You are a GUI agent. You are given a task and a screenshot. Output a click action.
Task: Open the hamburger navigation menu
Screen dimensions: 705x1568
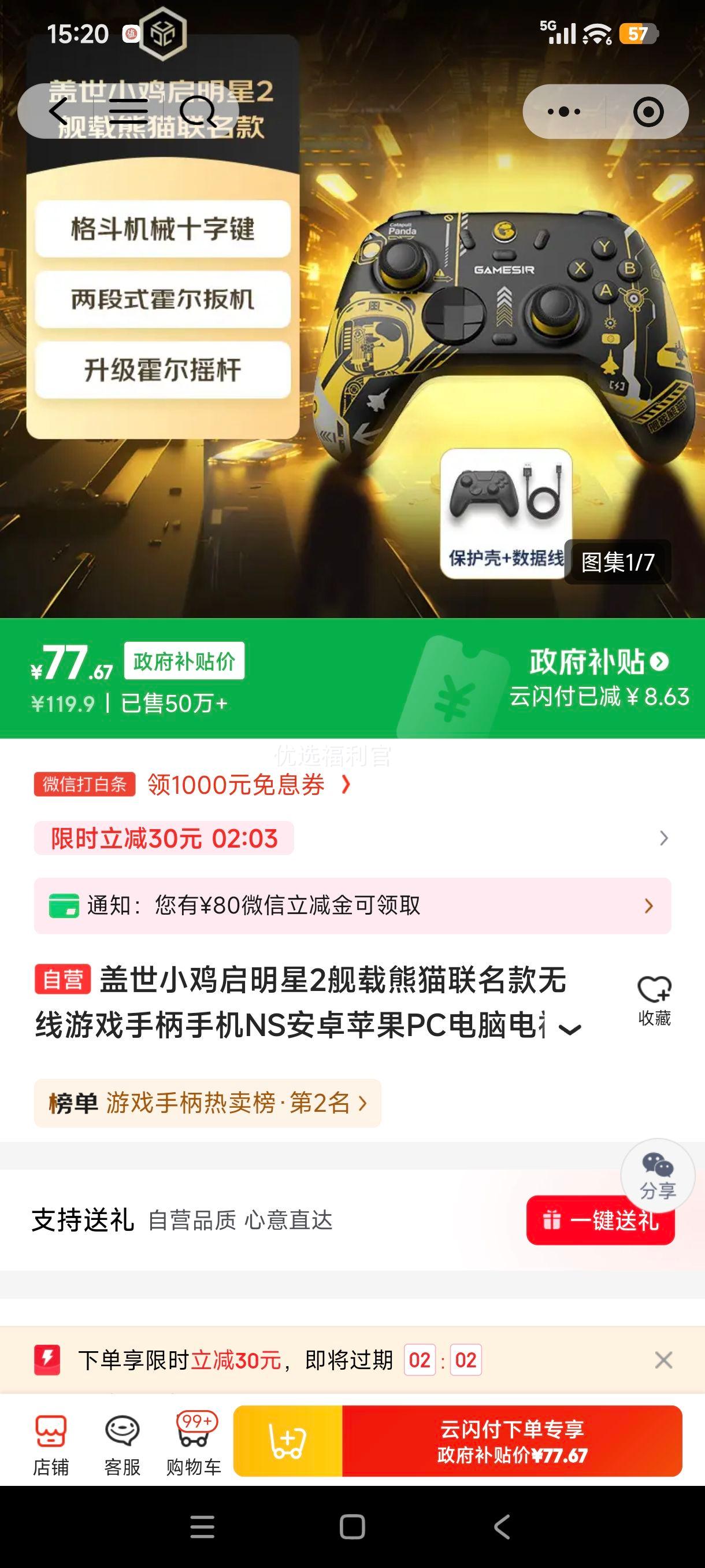pyautogui.click(x=131, y=111)
